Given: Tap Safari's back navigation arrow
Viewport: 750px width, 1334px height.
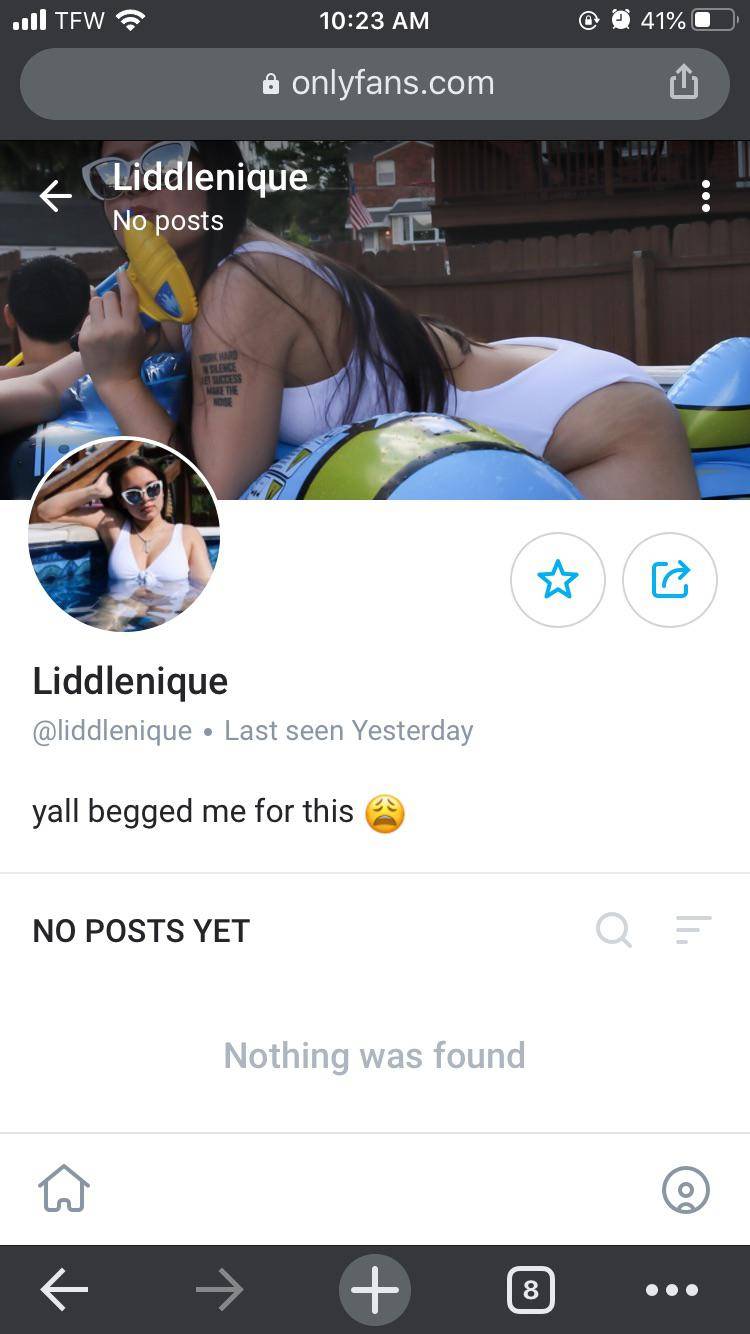Looking at the screenshot, I should coord(63,1290).
